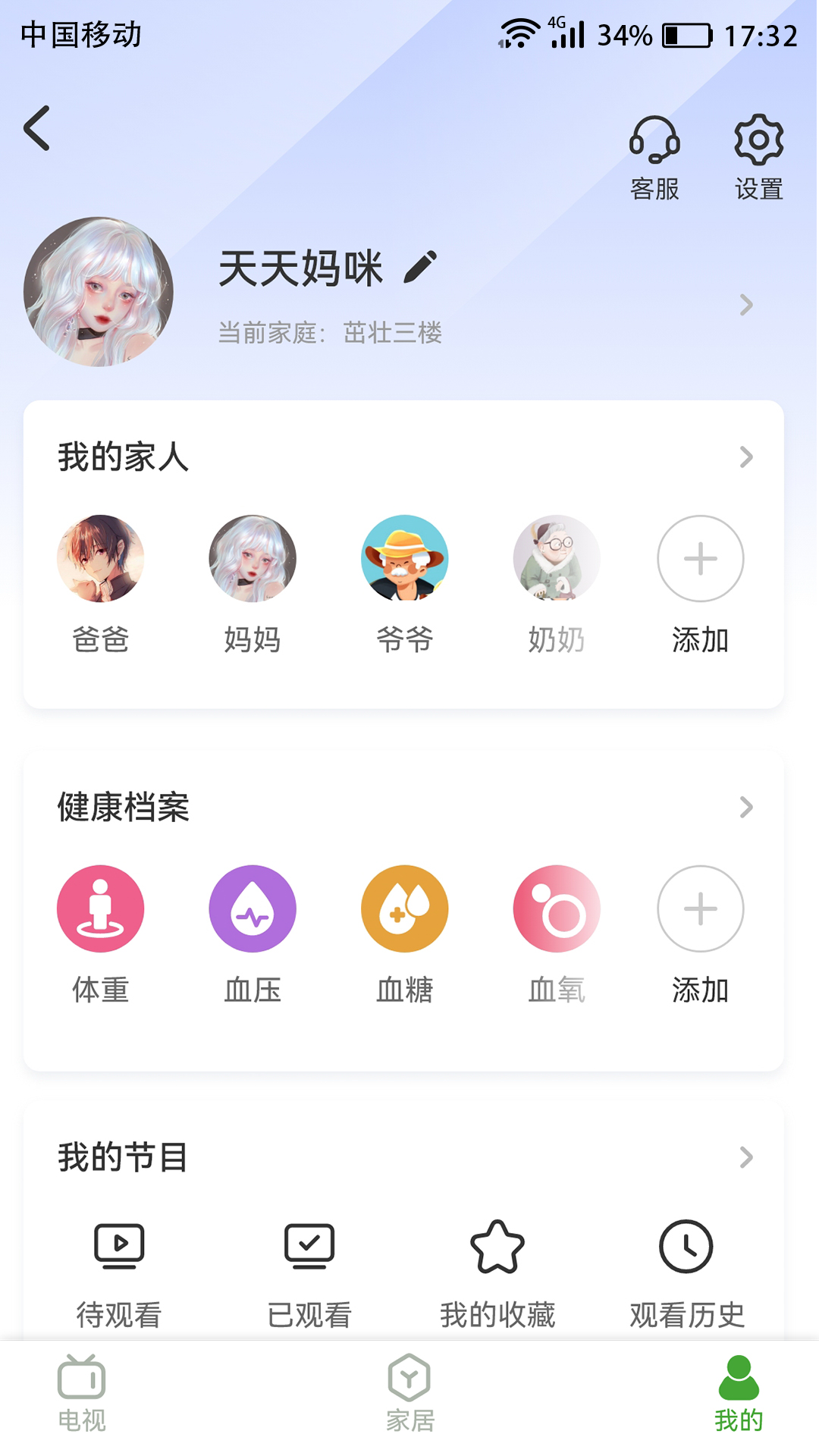The height and width of the screenshot is (1456, 819).
Task: Tap the 血糖 blood sugar icon
Action: coord(404,908)
